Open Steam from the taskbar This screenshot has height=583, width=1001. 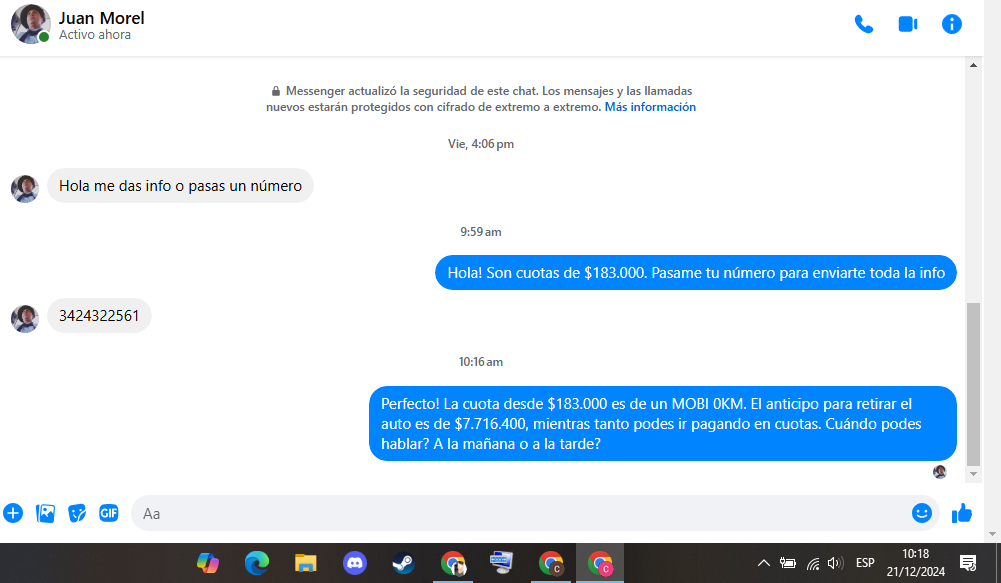tap(403, 563)
